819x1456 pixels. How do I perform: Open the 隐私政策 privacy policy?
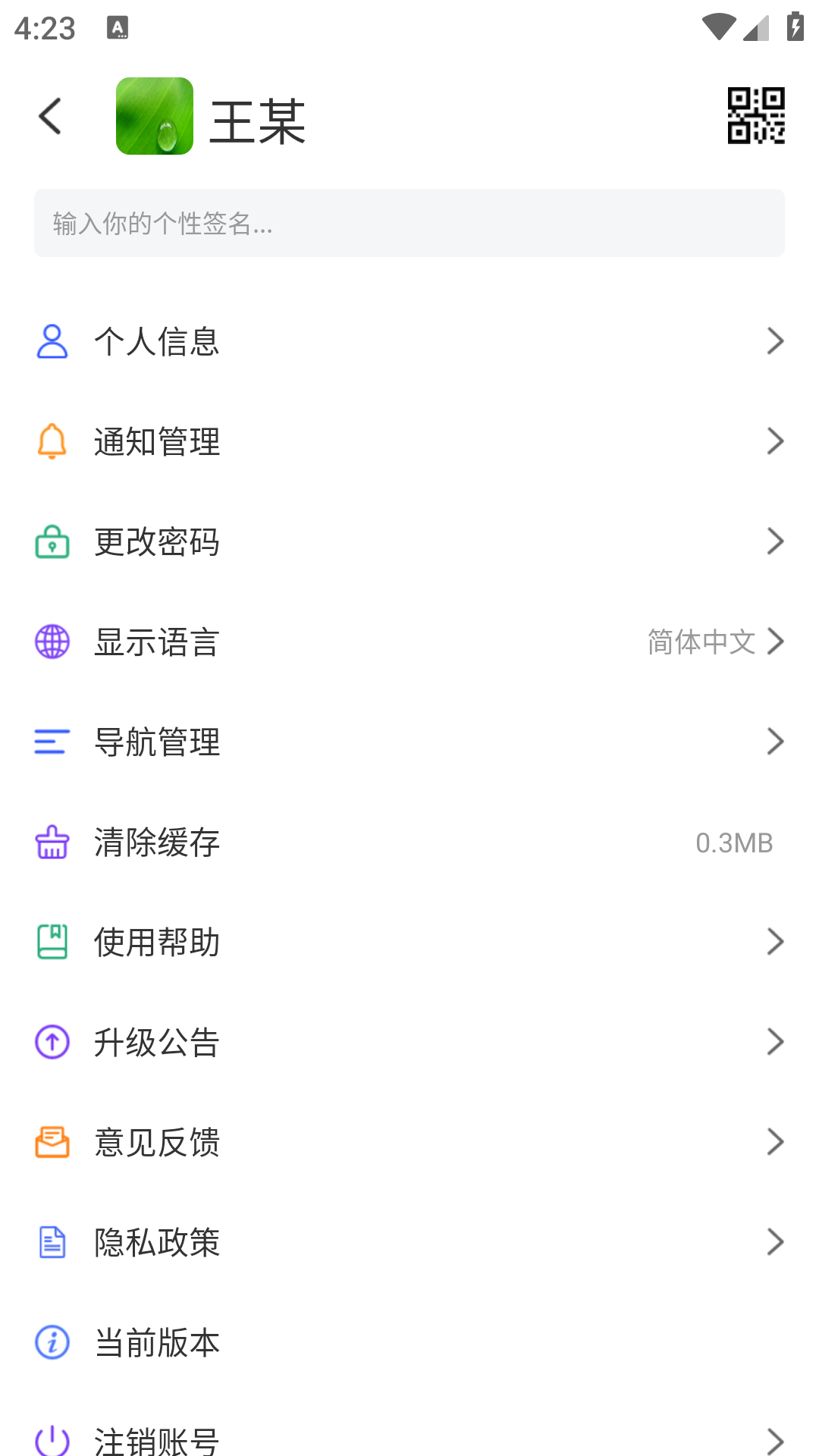click(409, 1243)
